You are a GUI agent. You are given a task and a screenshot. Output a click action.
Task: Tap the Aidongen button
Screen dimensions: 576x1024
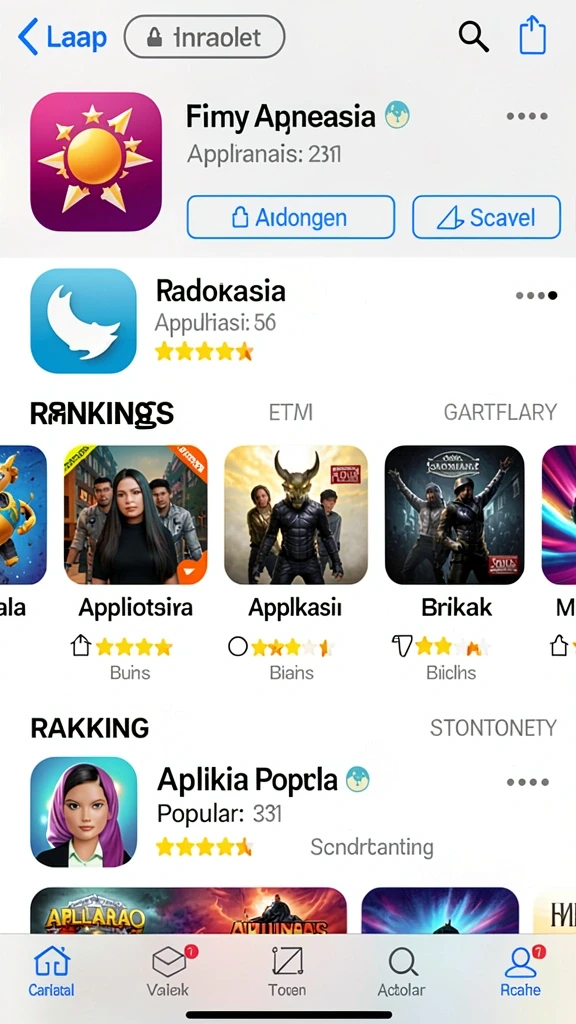pos(291,217)
